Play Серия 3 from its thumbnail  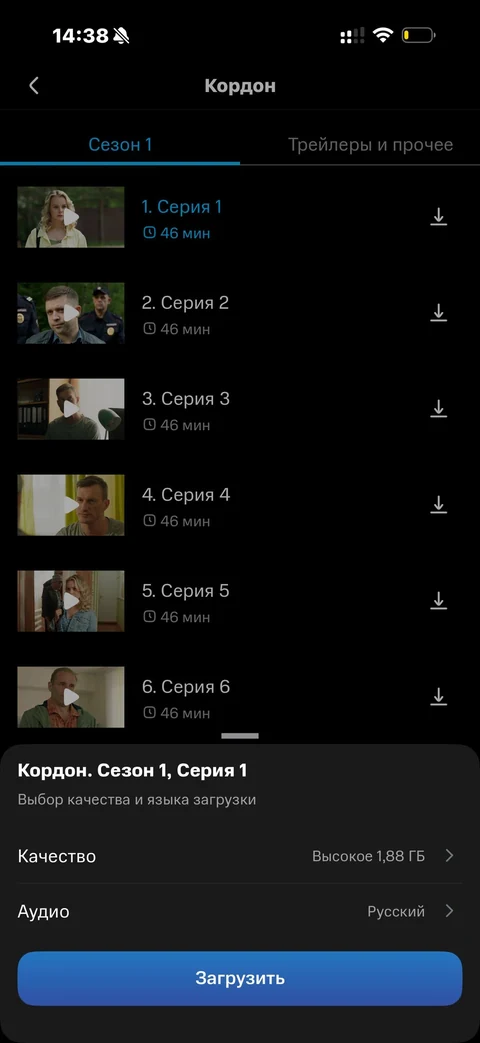(x=70, y=409)
